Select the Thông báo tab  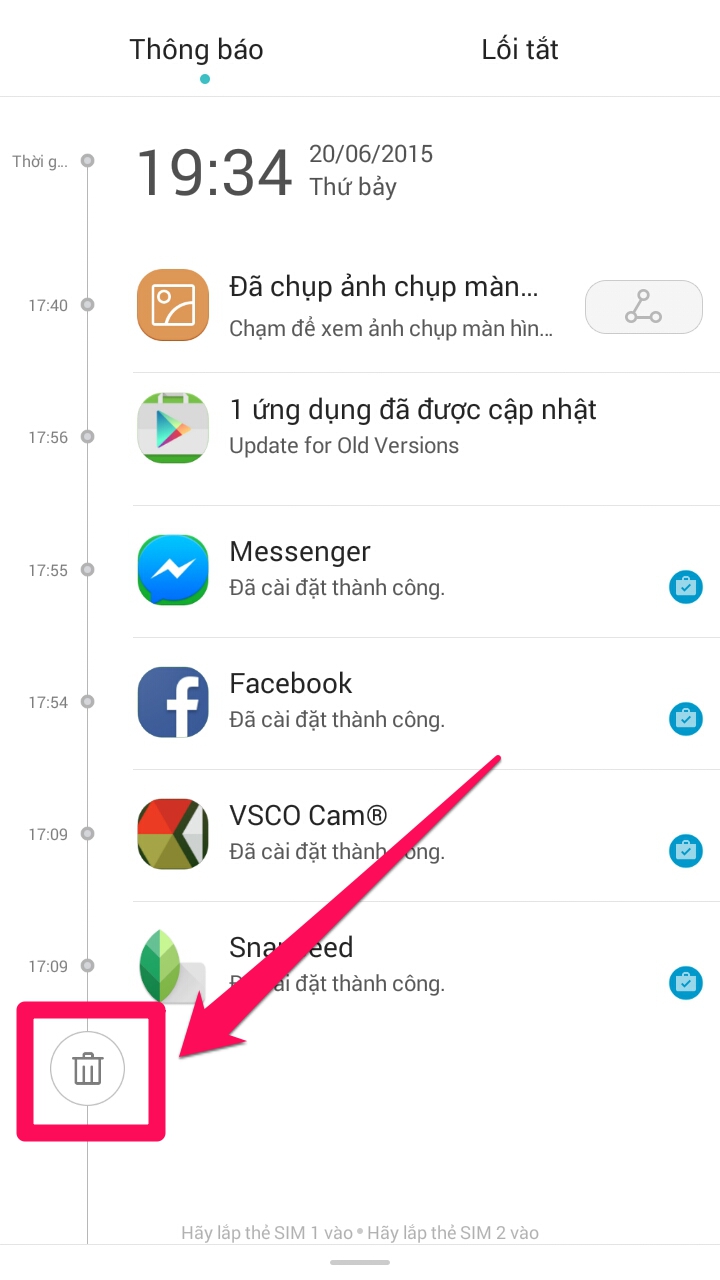(197, 49)
